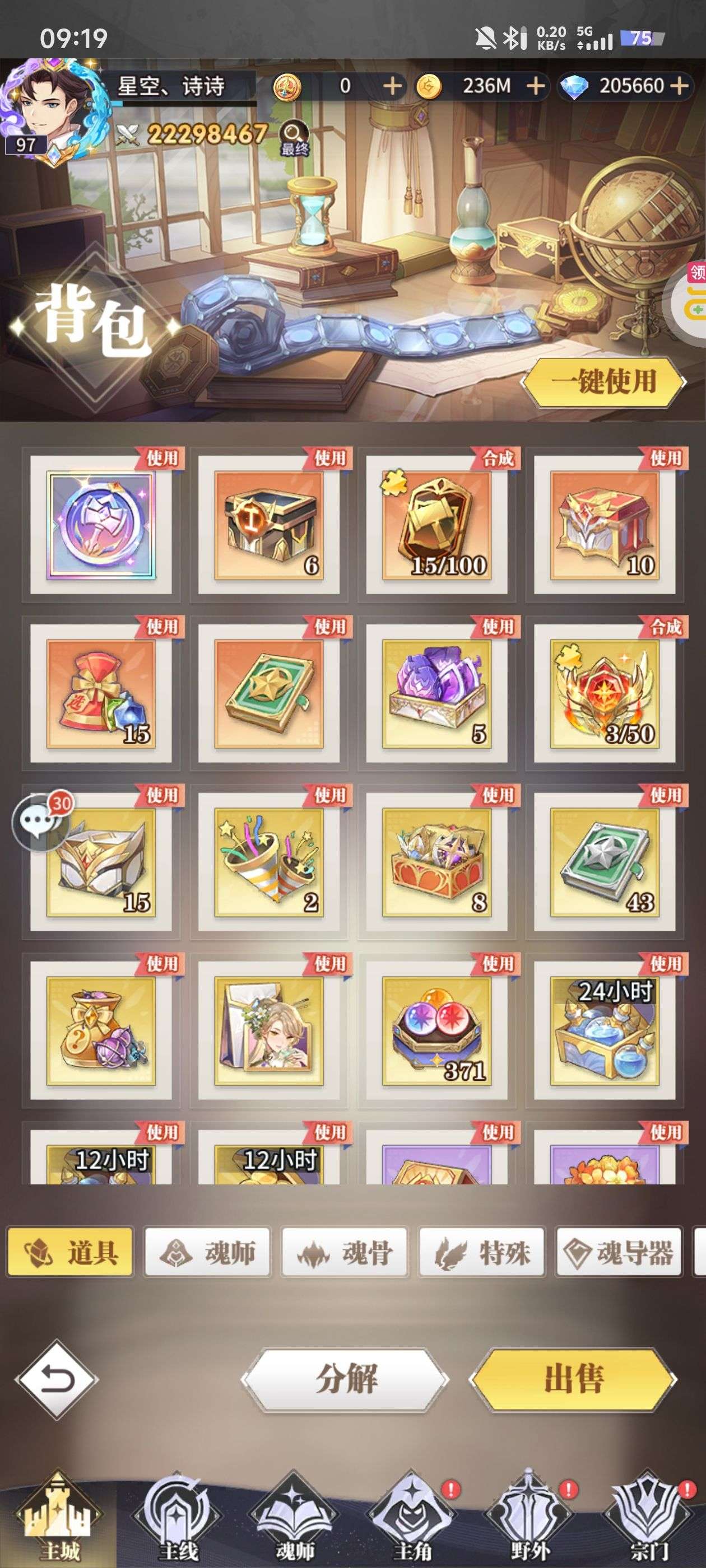Select the hammer fragment item showing 15/100
The width and height of the screenshot is (706, 1568).
(436, 525)
